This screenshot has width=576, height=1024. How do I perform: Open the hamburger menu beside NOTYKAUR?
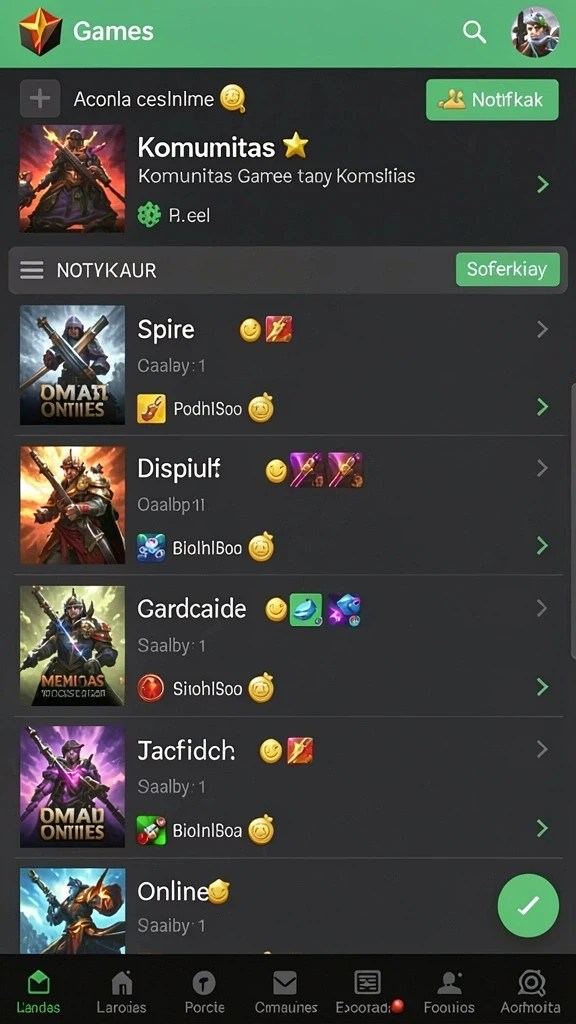click(32, 270)
